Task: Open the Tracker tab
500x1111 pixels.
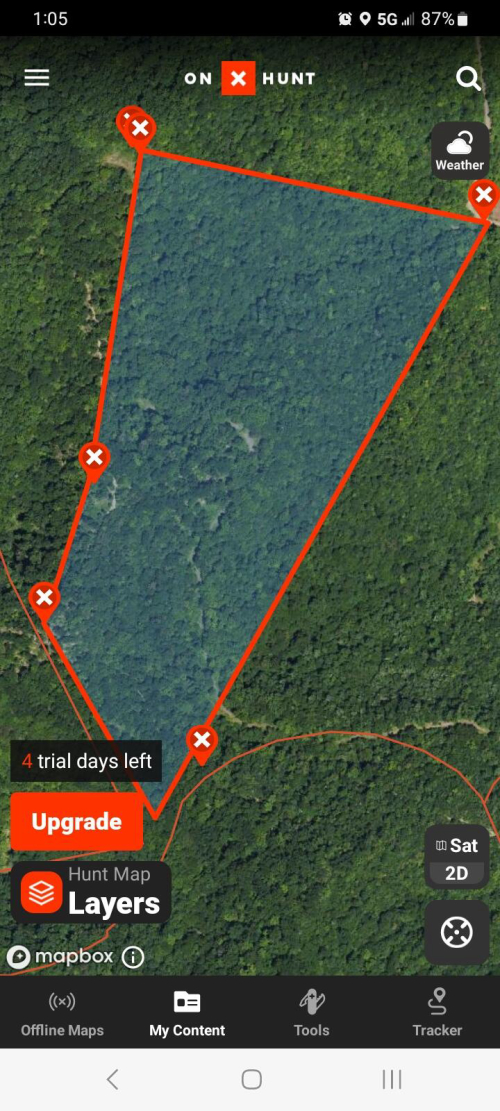Action: [x=437, y=1015]
